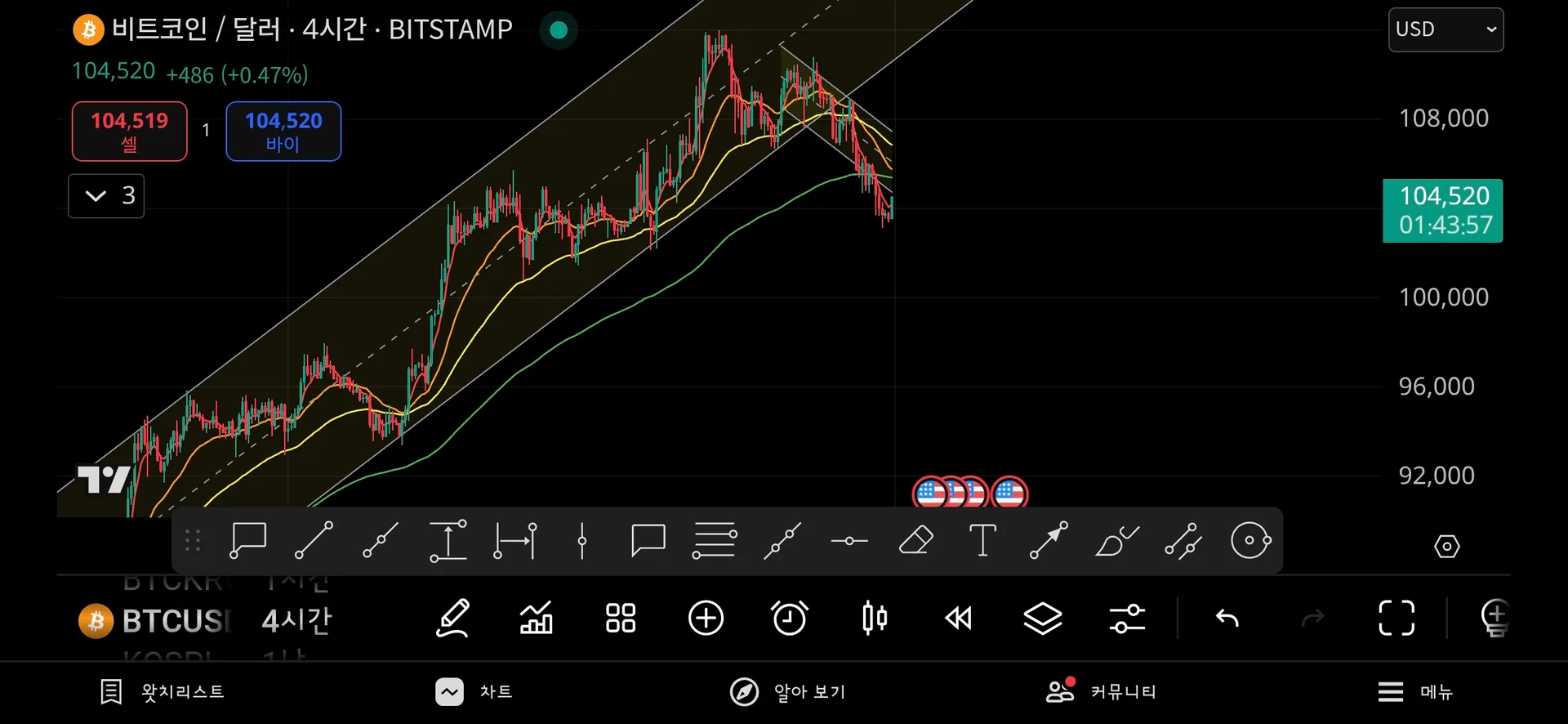
Task: Enter fullscreen chart mode
Action: [1396, 618]
